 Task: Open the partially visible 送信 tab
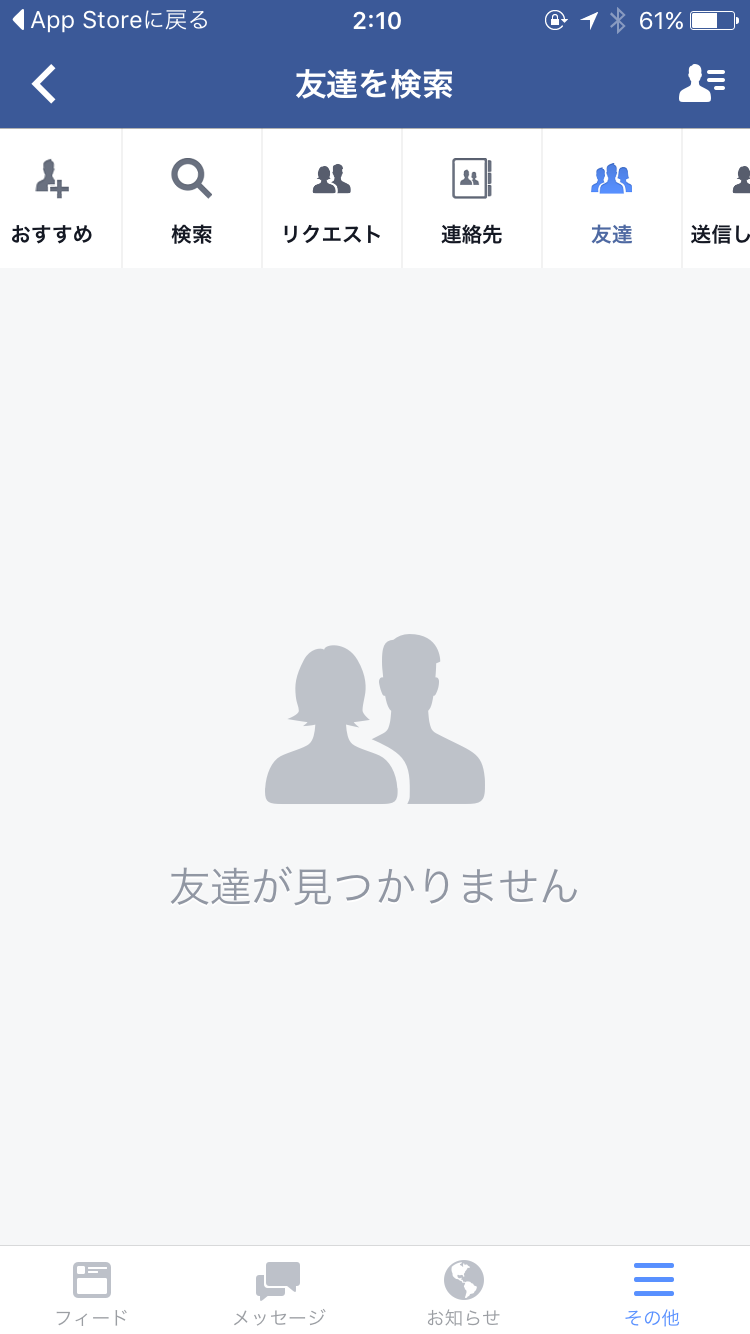717,198
